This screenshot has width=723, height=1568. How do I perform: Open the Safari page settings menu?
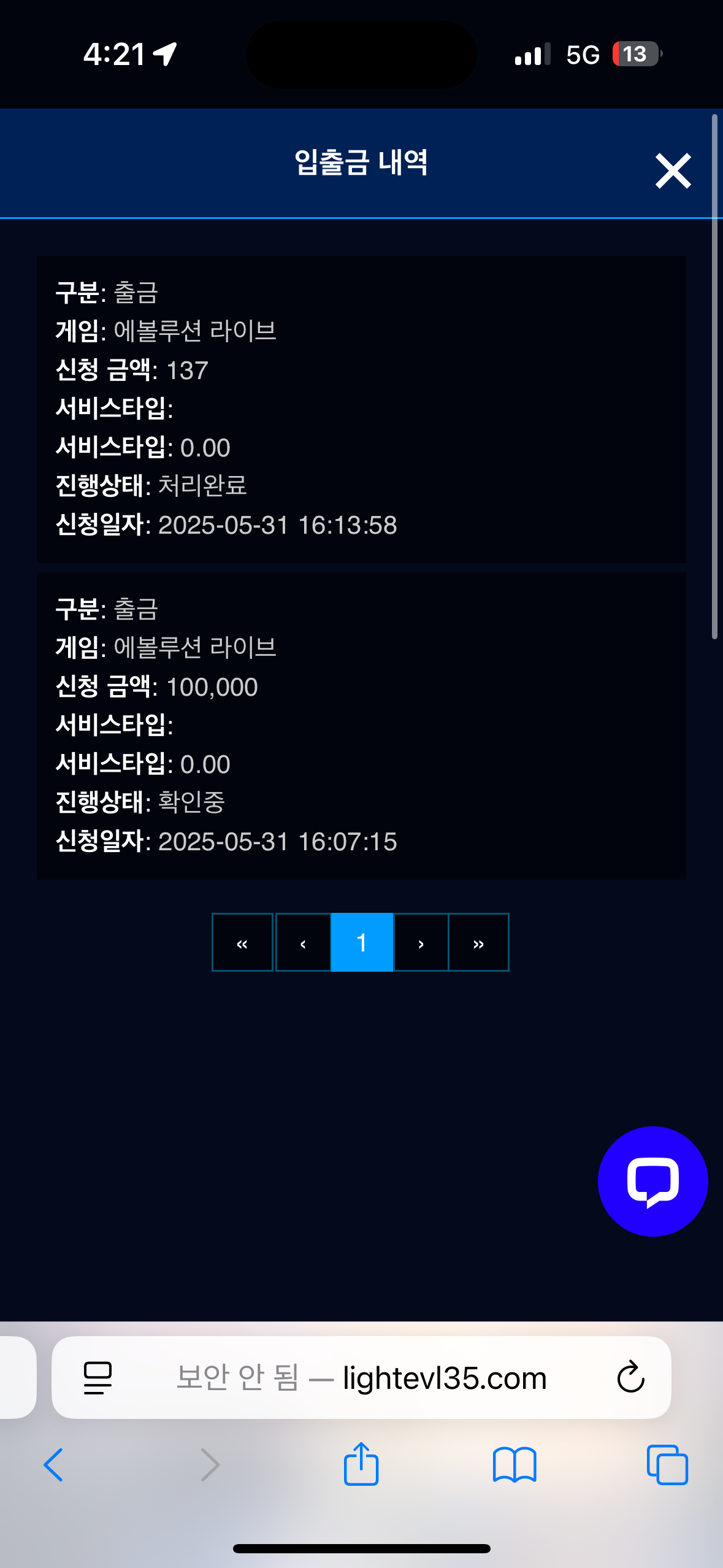pos(98,1378)
